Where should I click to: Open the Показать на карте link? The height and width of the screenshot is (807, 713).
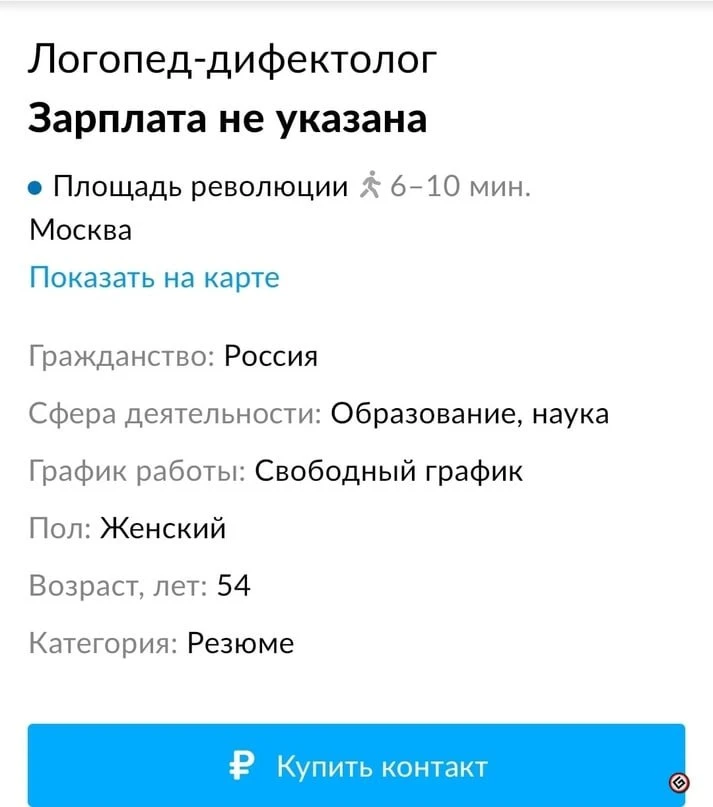pyautogui.click(x=154, y=278)
